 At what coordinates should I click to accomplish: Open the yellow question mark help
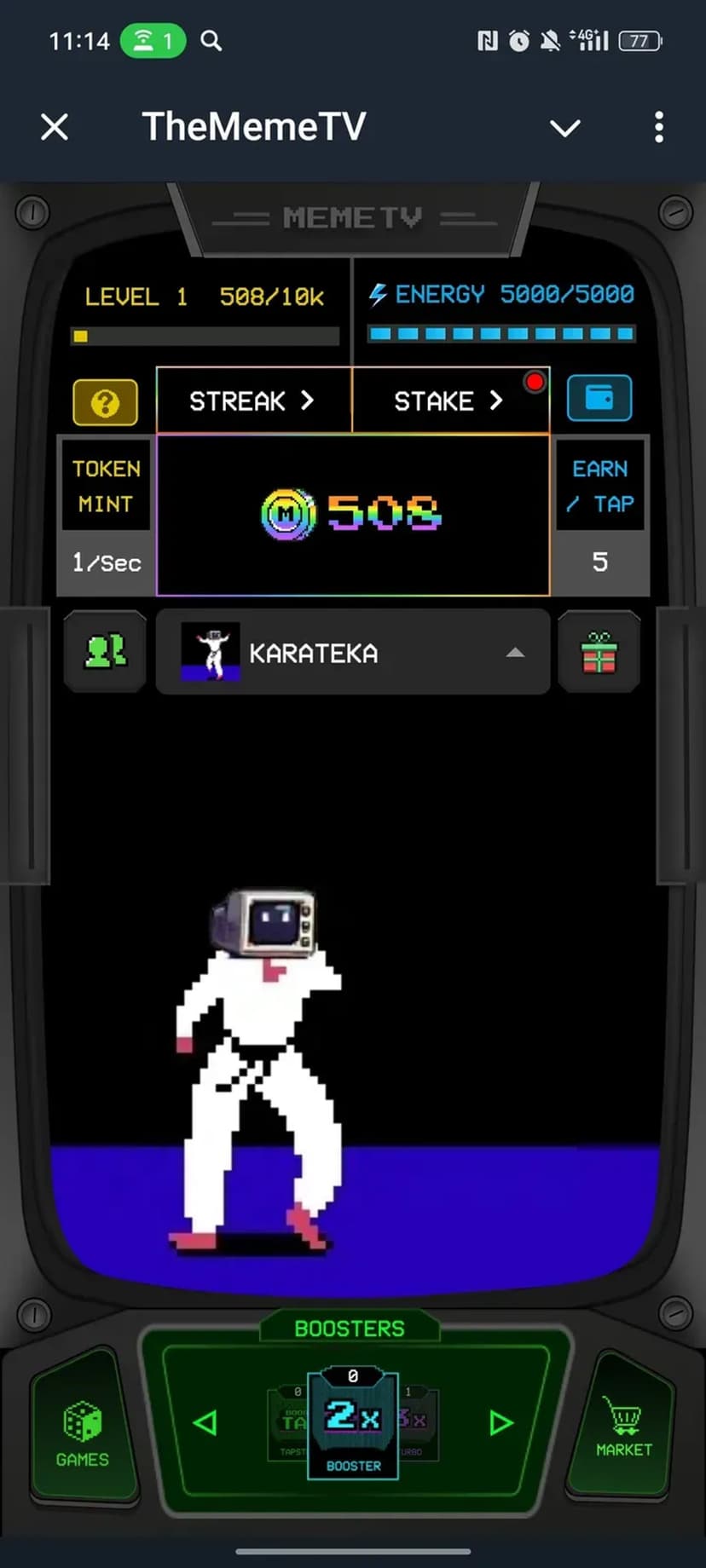(x=105, y=402)
